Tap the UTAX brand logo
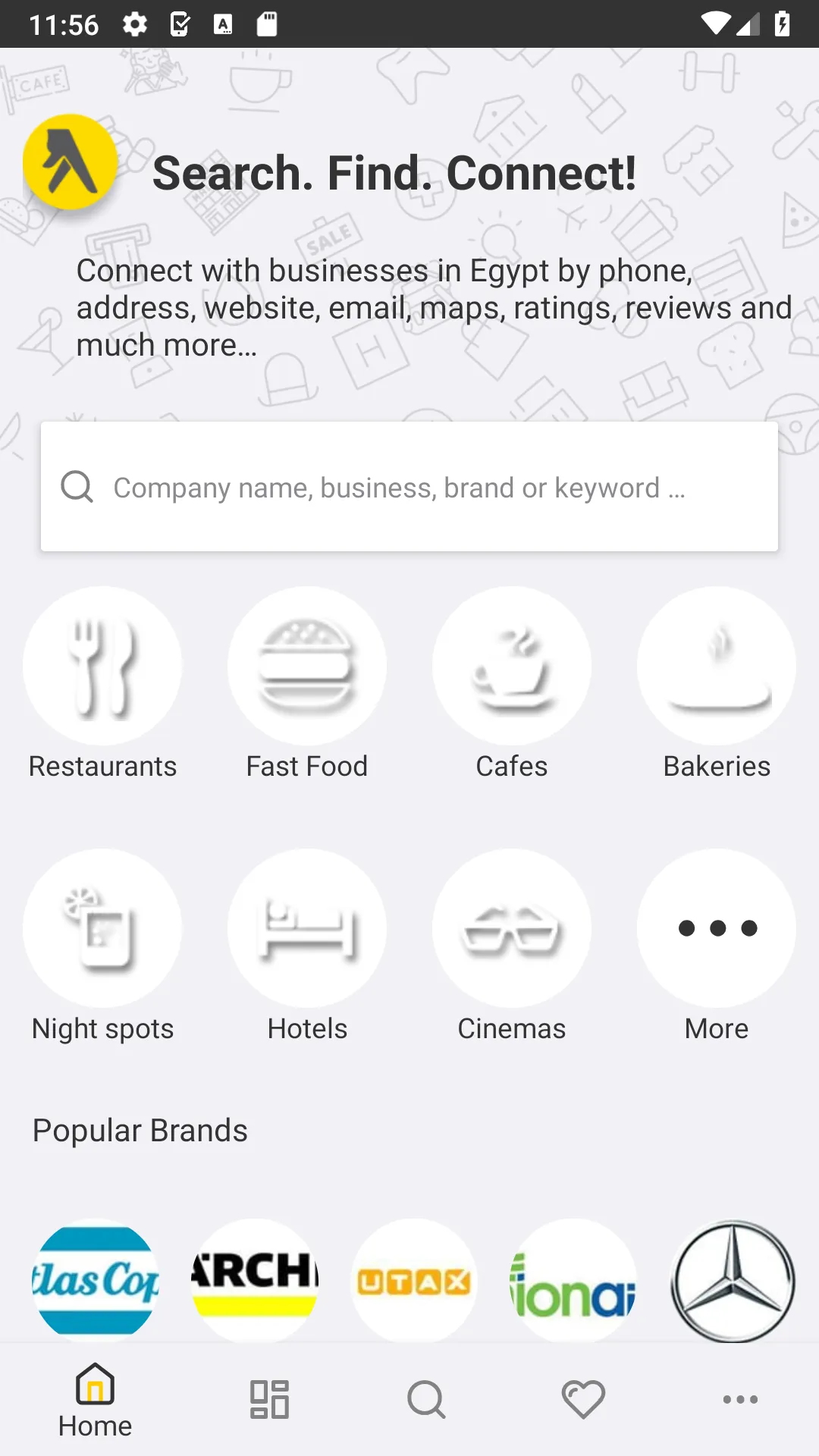The image size is (819, 1456). tap(413, 1282)
